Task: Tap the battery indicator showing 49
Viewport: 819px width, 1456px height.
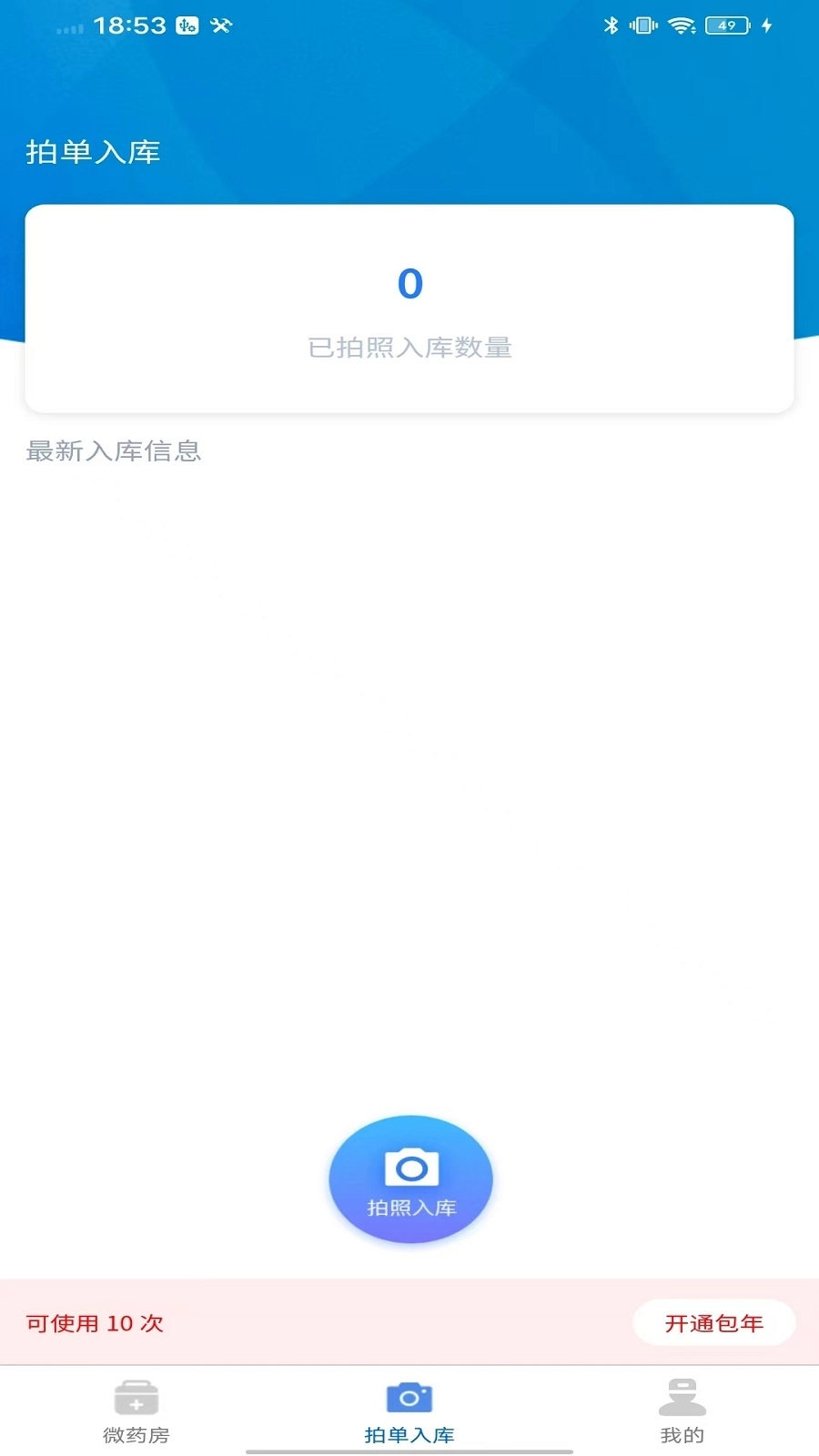Action: pos(723,25)
